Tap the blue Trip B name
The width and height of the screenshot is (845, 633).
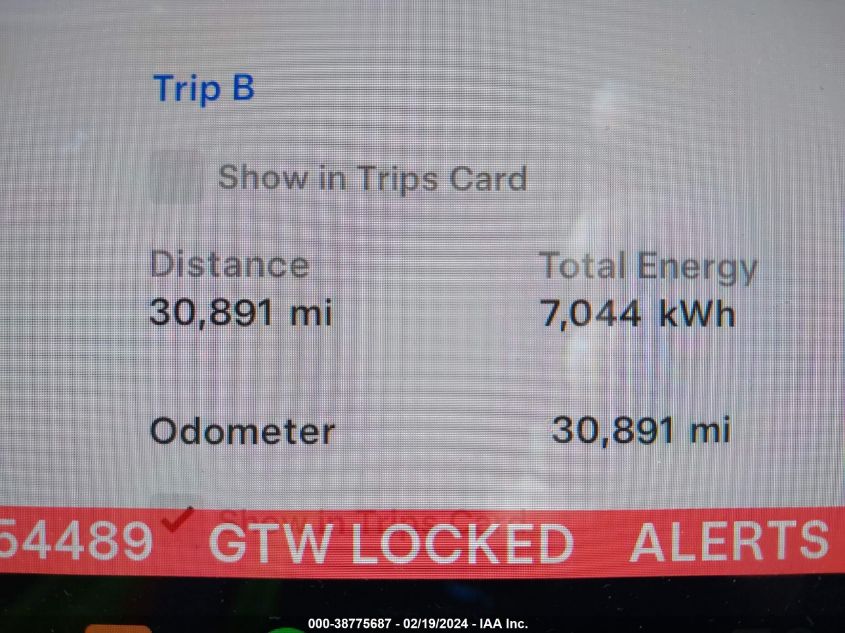tap(204, 88)
